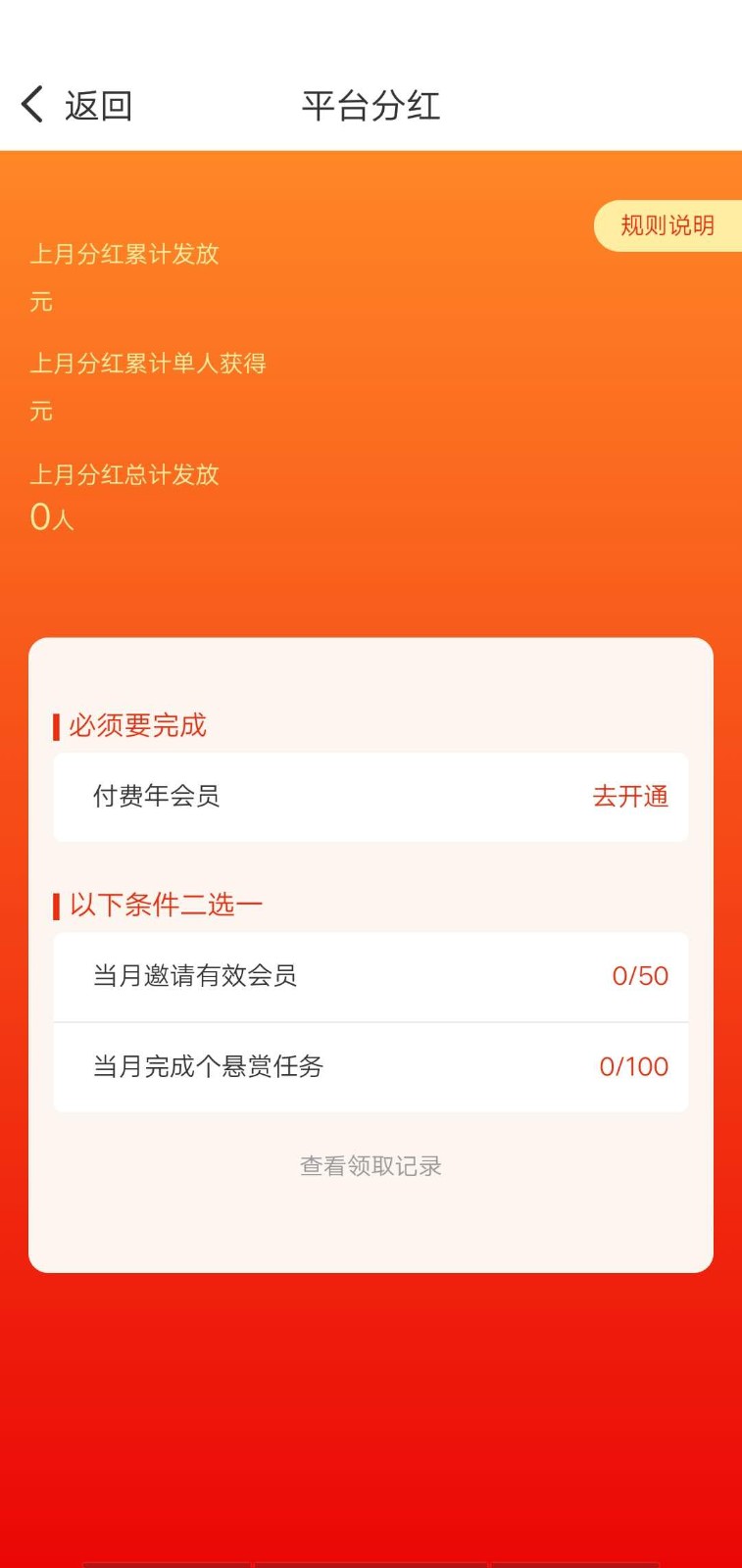Open 查看领取记录 claim records
The width and height of the screenshot is (742, 1568).
pos(370,1165)
